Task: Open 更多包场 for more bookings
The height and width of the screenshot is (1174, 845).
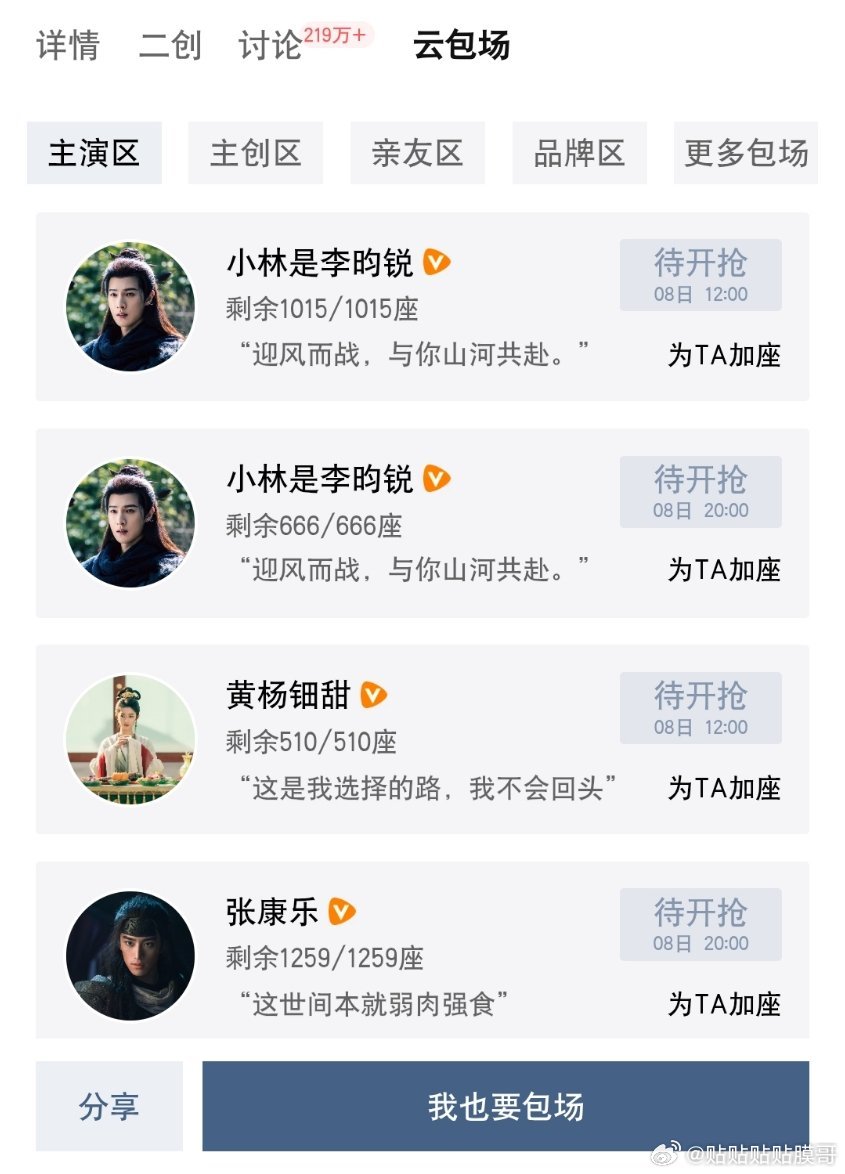Action: click(x=745, y=152)
